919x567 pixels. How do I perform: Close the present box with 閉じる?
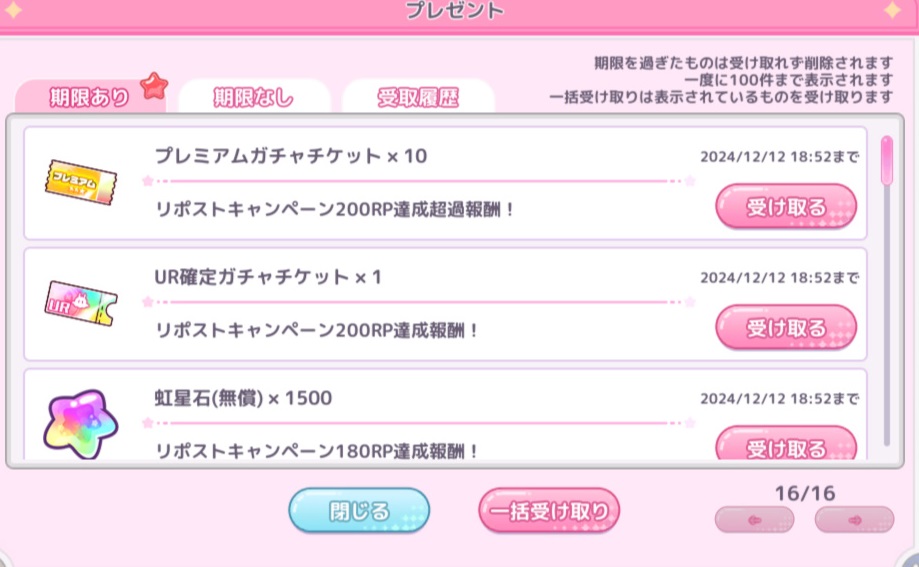(359, 511)
